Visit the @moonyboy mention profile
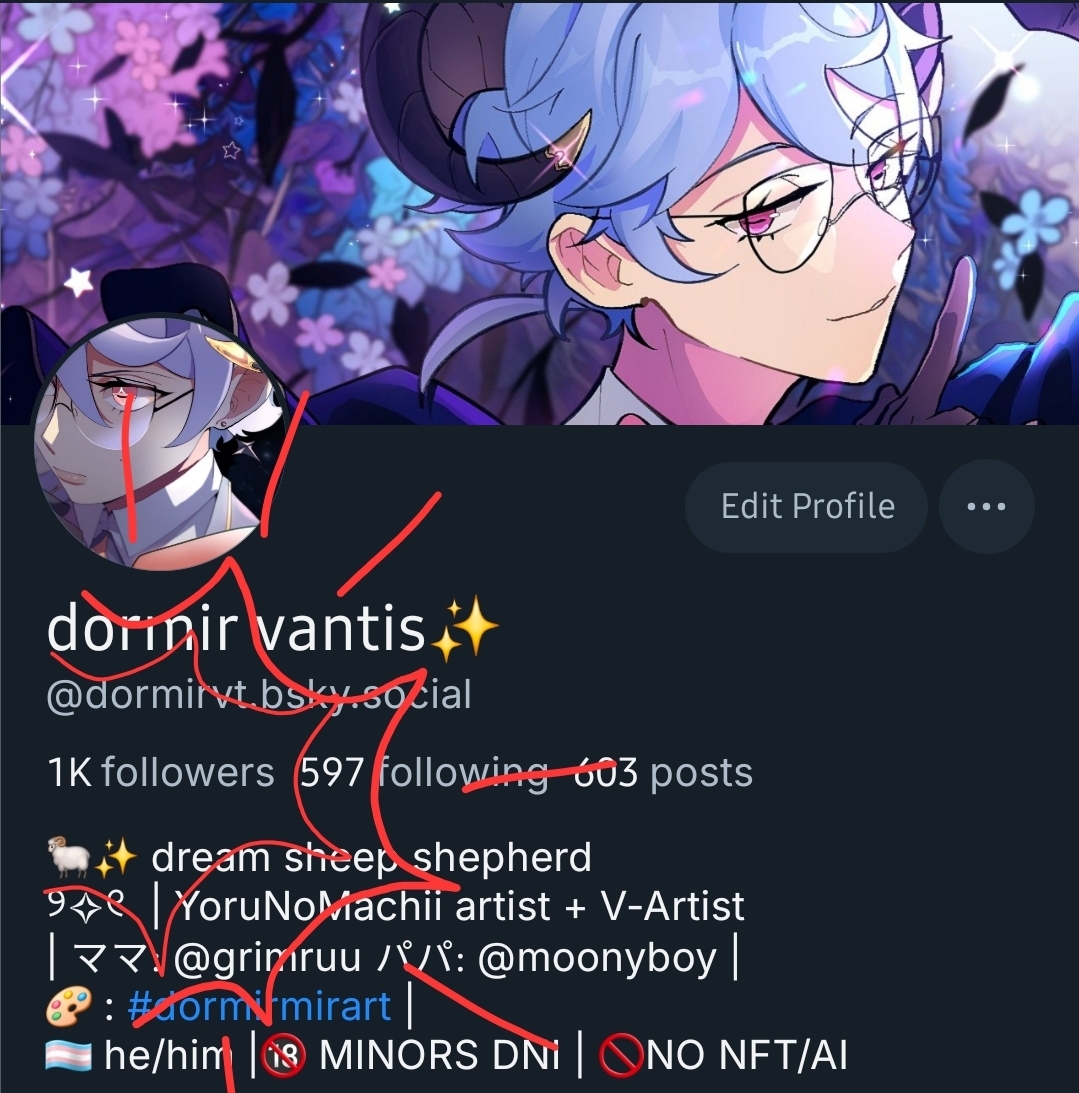This screenshot has height=1093, width=1079. coord(597,959)
